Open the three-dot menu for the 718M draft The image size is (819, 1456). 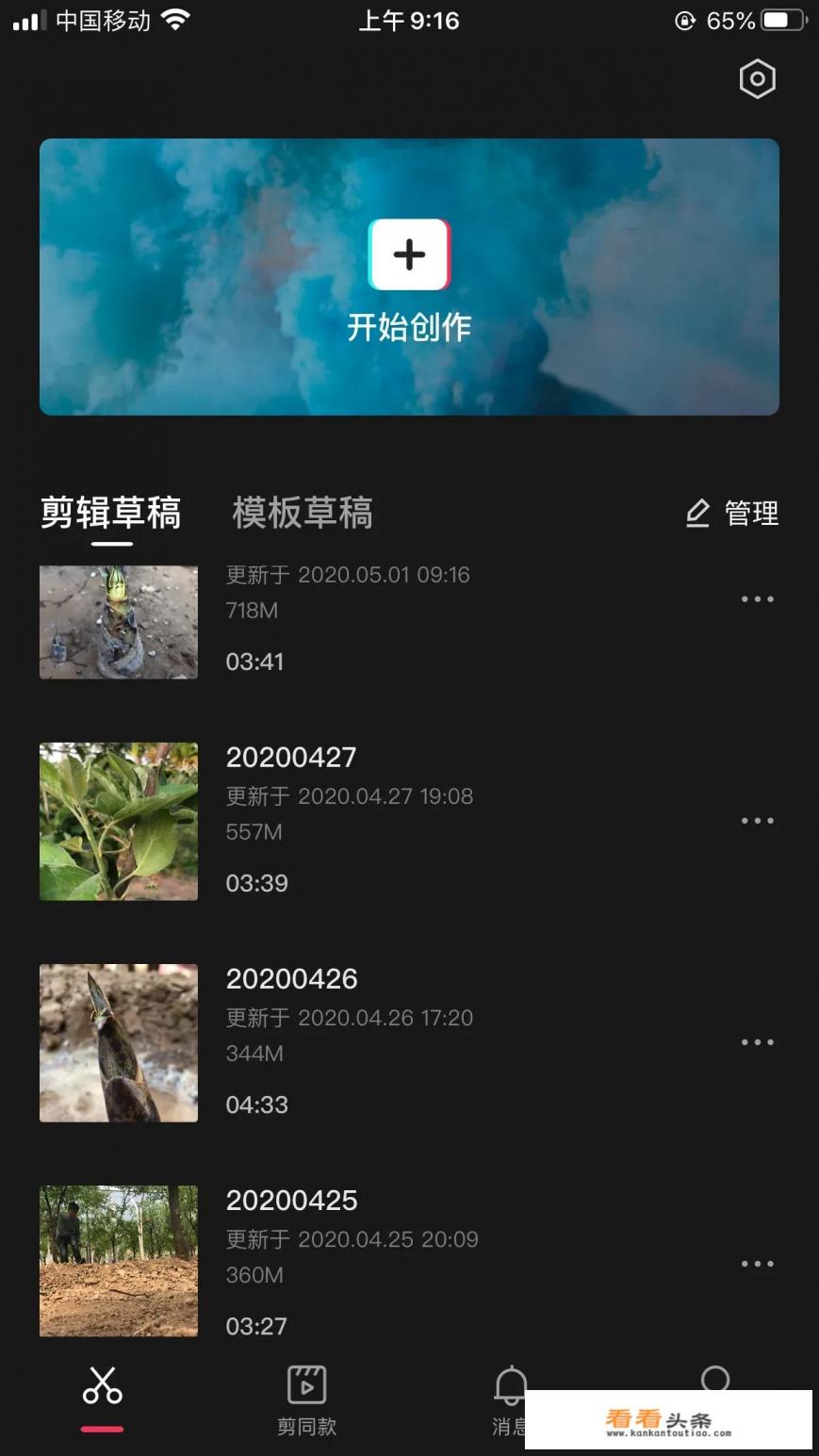[757, 598]
